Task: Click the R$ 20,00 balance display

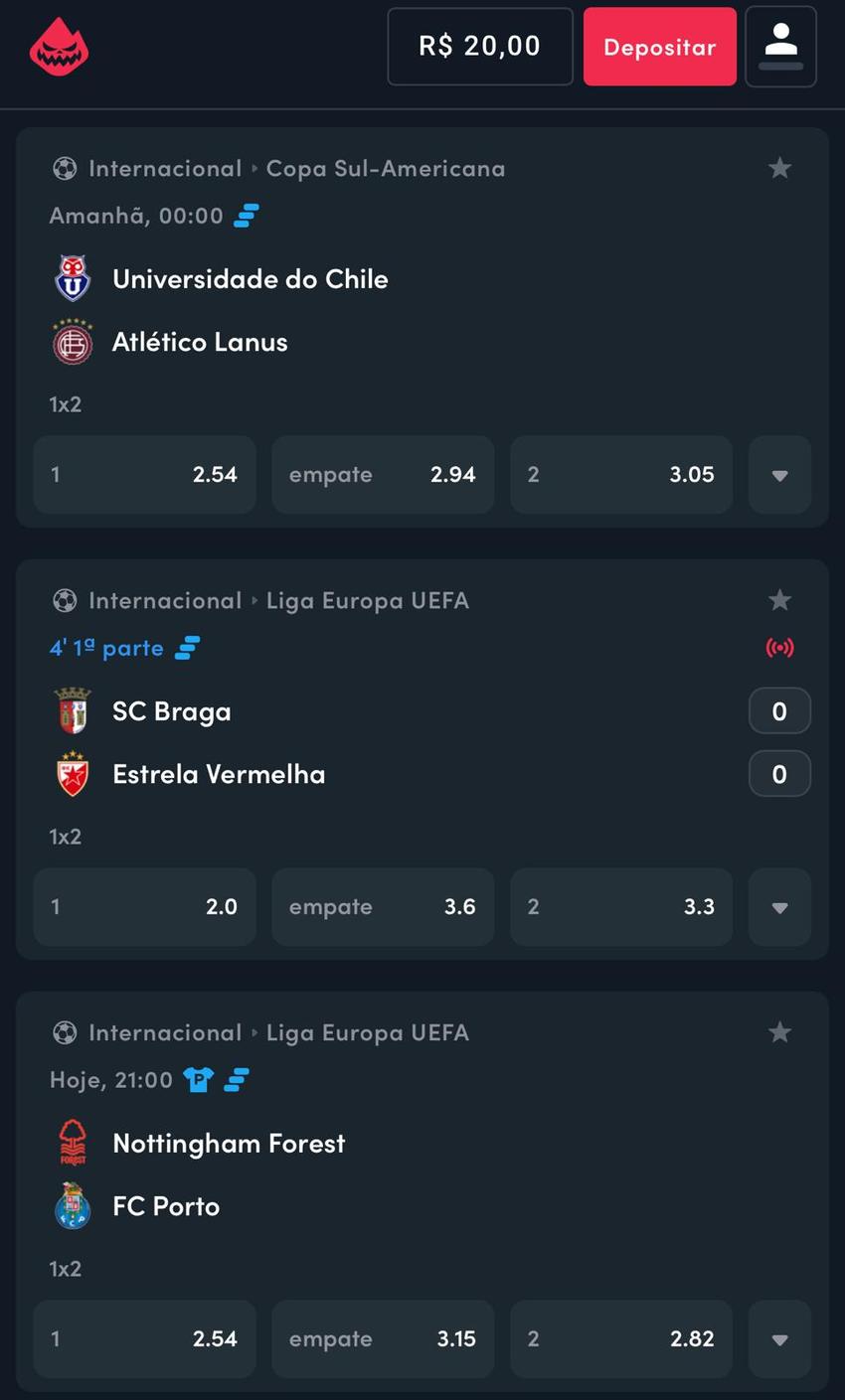Action: [479, 46]
